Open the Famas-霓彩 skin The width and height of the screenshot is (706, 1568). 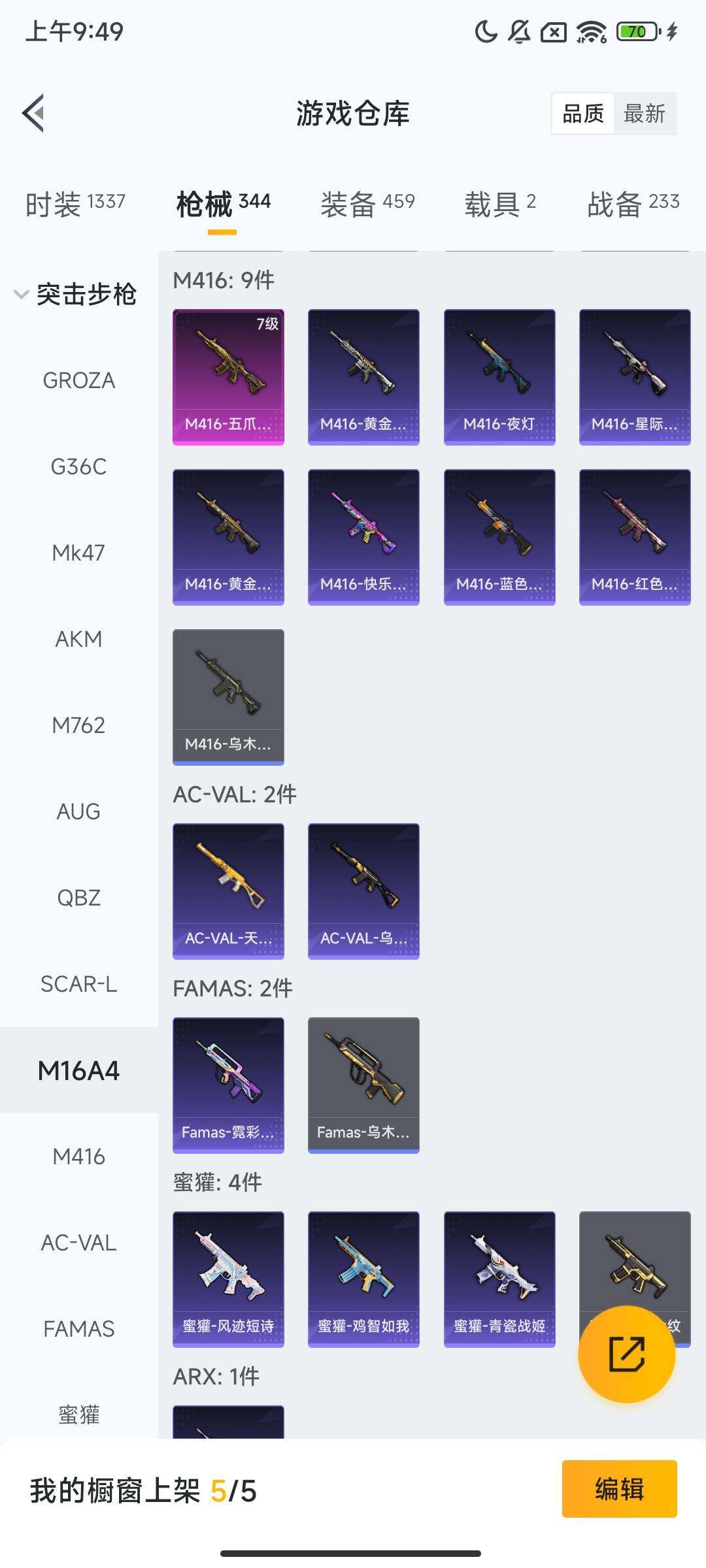228,1085
